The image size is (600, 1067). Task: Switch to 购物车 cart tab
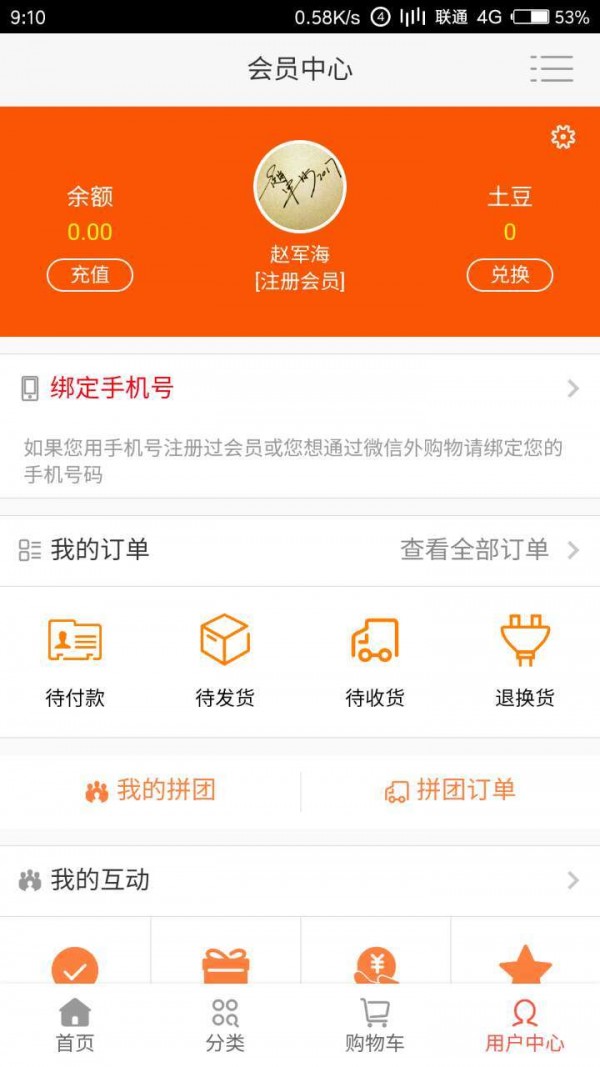point(375,1025)
